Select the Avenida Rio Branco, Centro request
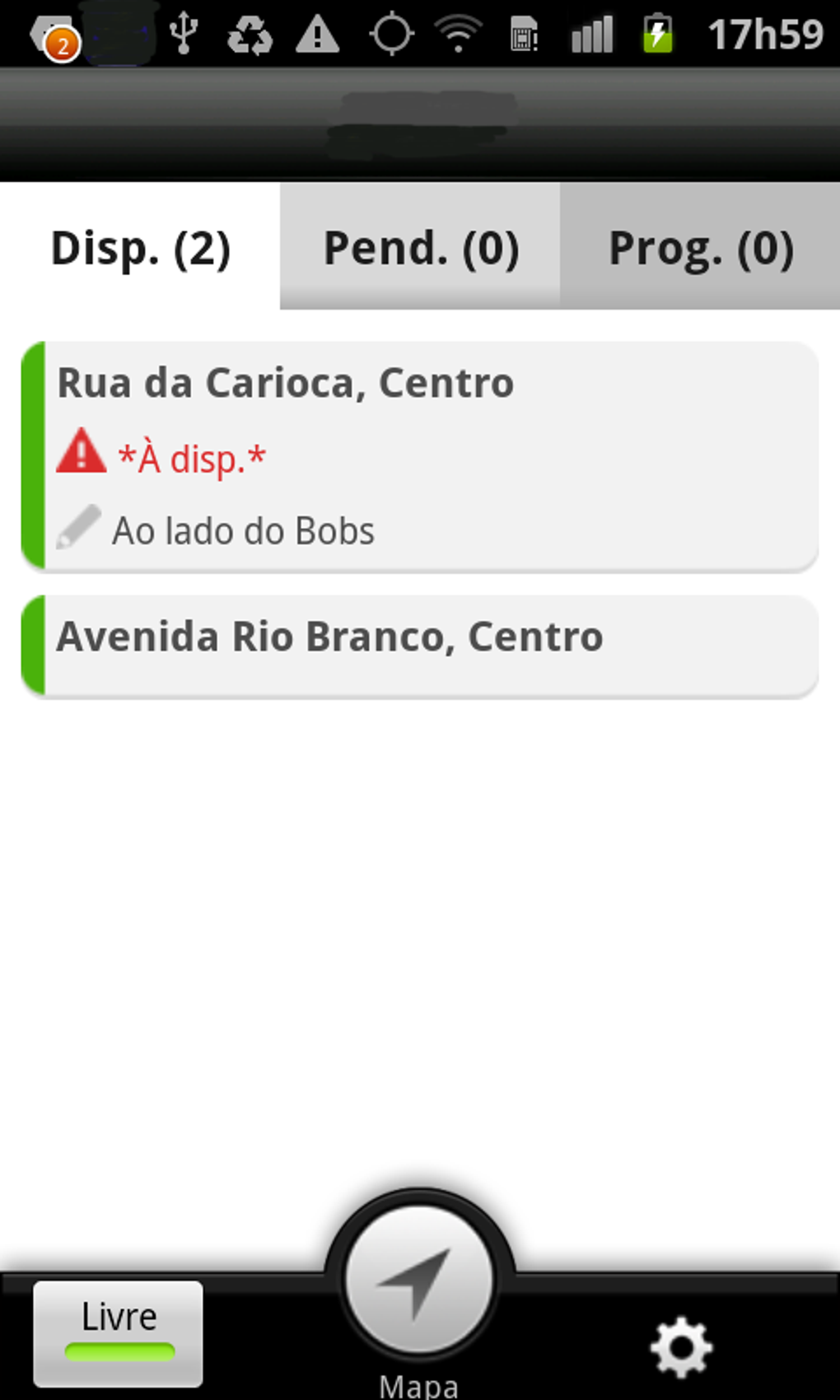Image resolution: width=840 pixels, height=1400 pixels. click(x=420, y=645)
